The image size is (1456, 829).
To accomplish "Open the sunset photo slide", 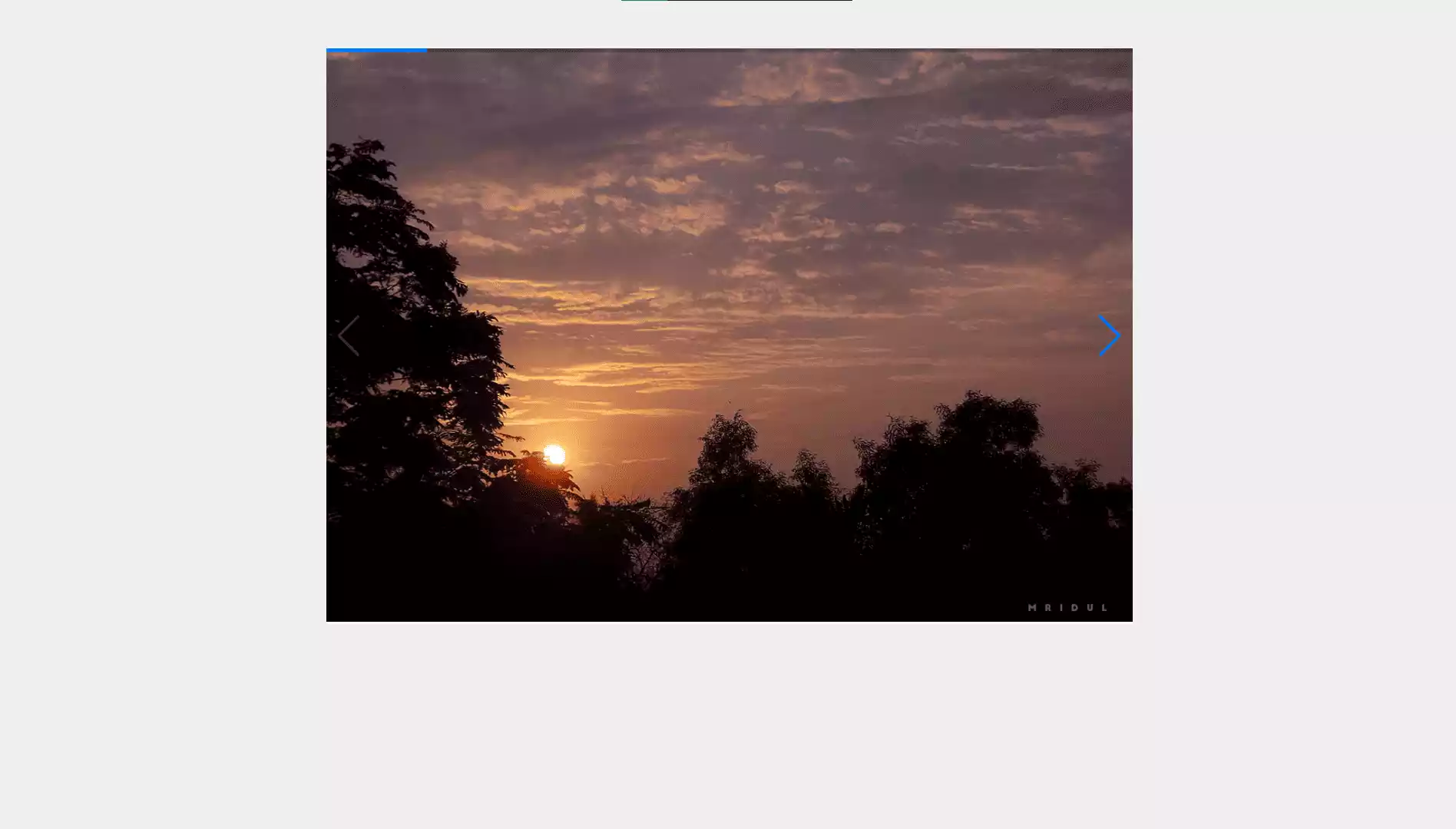I will [728, 335].
